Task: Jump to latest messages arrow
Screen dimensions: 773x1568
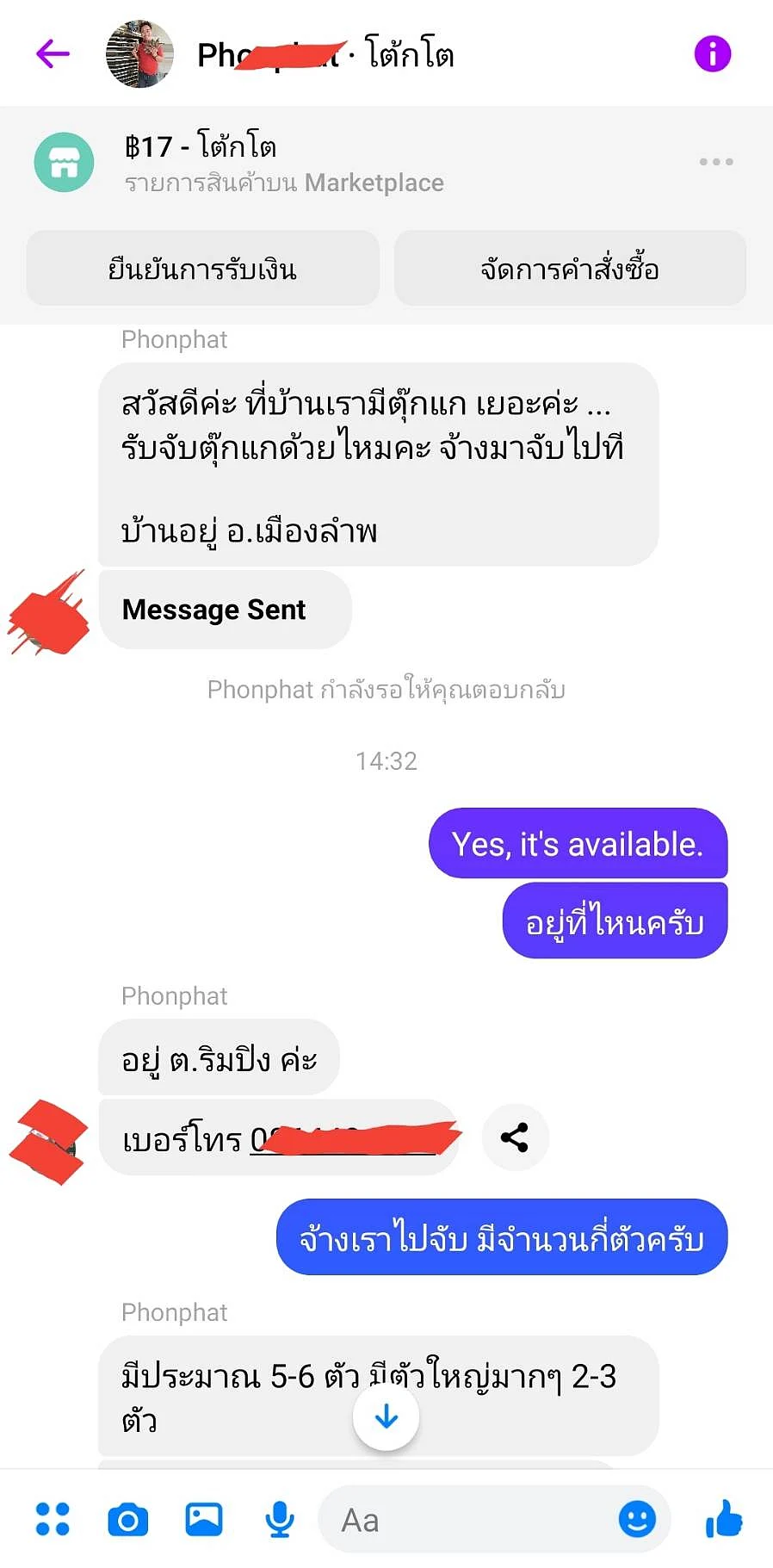Action: (386, 1416)
